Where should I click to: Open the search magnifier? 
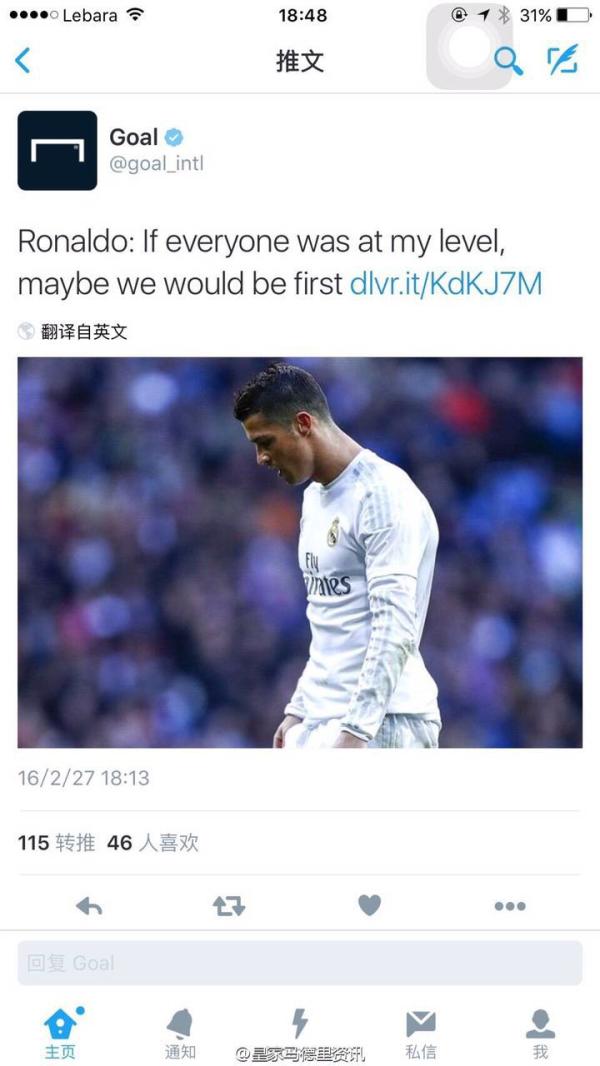[x=508, y=61]
